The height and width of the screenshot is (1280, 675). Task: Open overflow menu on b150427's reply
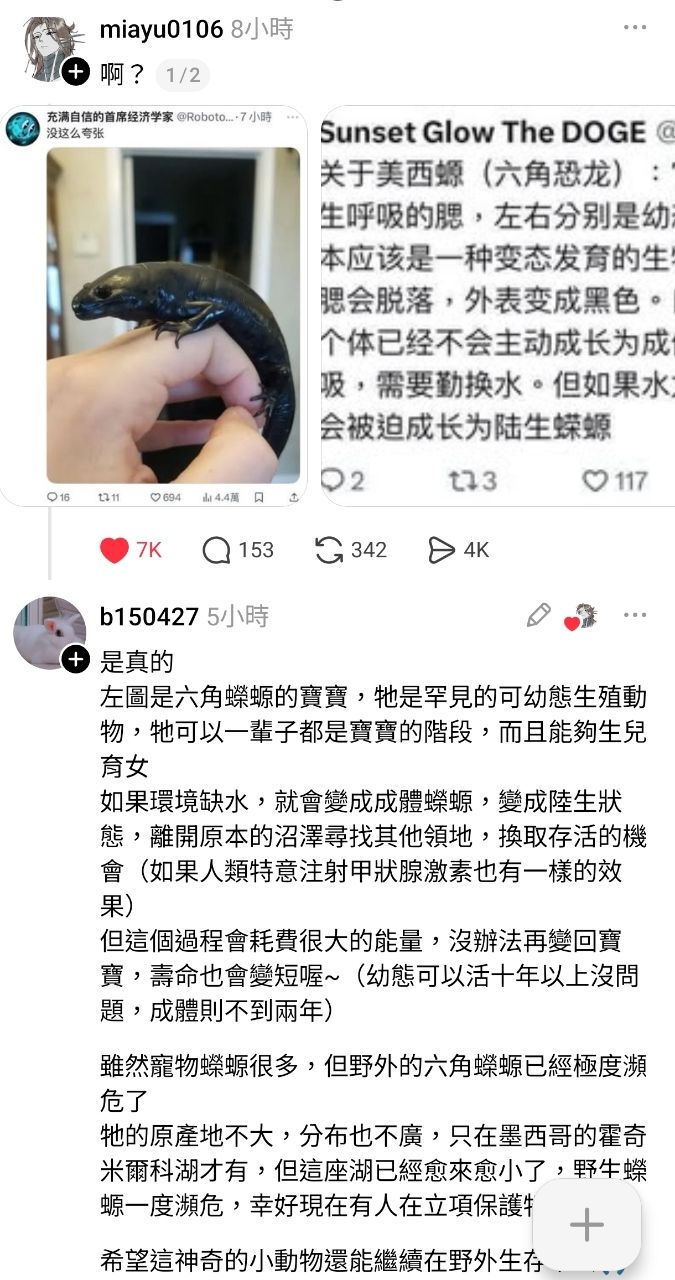pos(634,616)
